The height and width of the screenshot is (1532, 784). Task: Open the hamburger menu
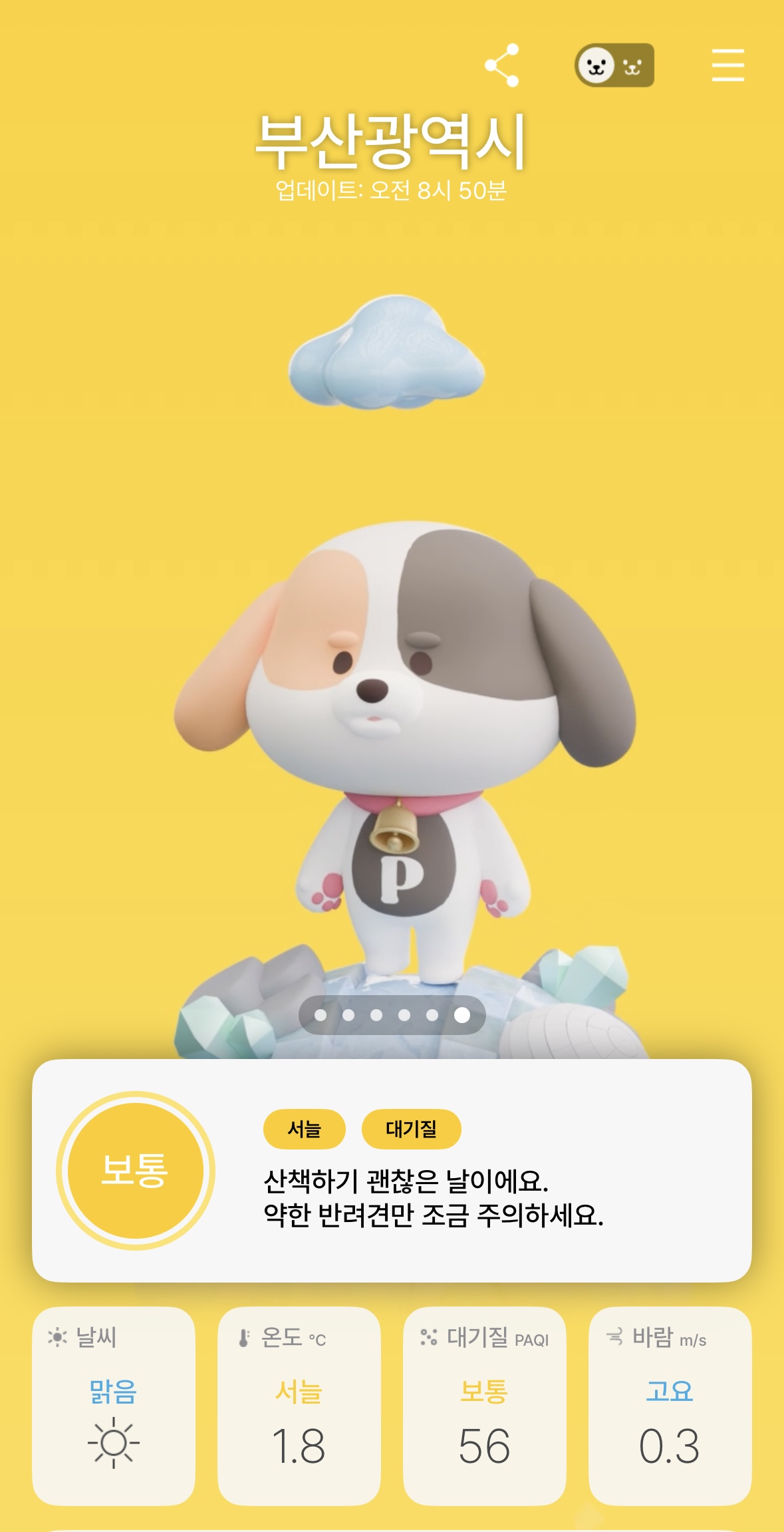(x=727, y=65)
